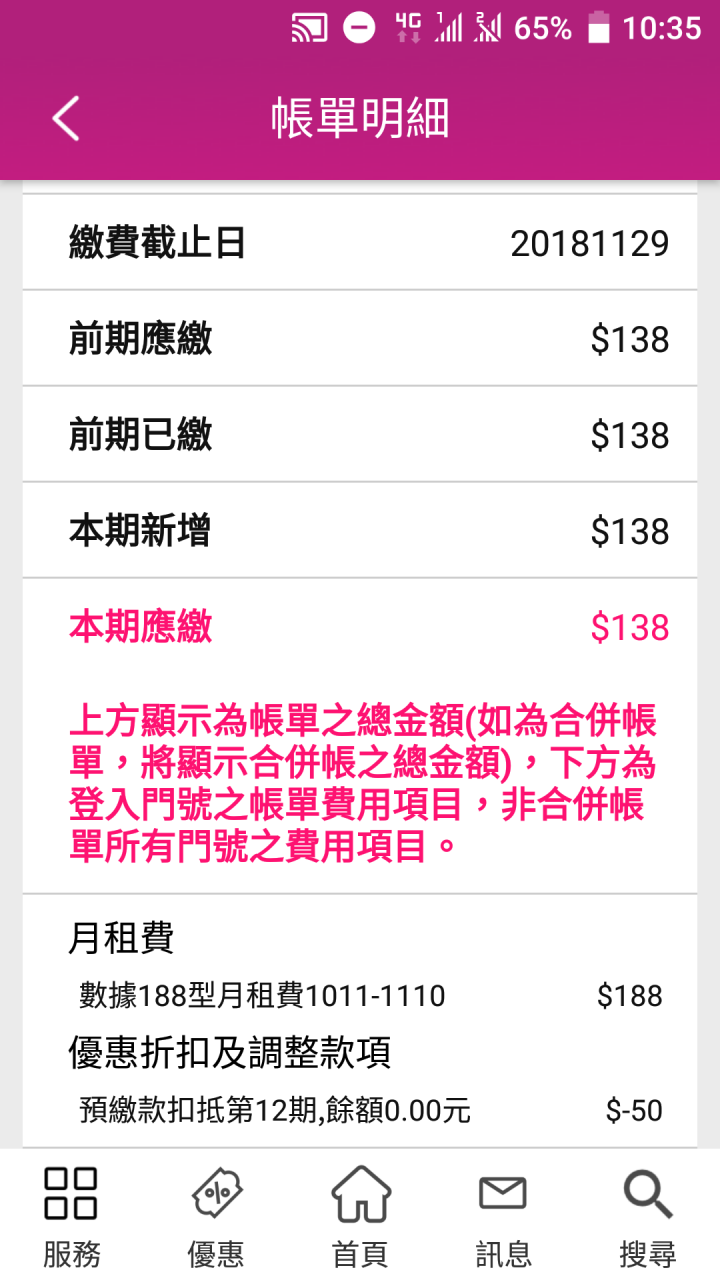The width and height of the screenshot is (720, 1280).
Task: Open the 訊息 messages tab
Action: point(503,1215)
